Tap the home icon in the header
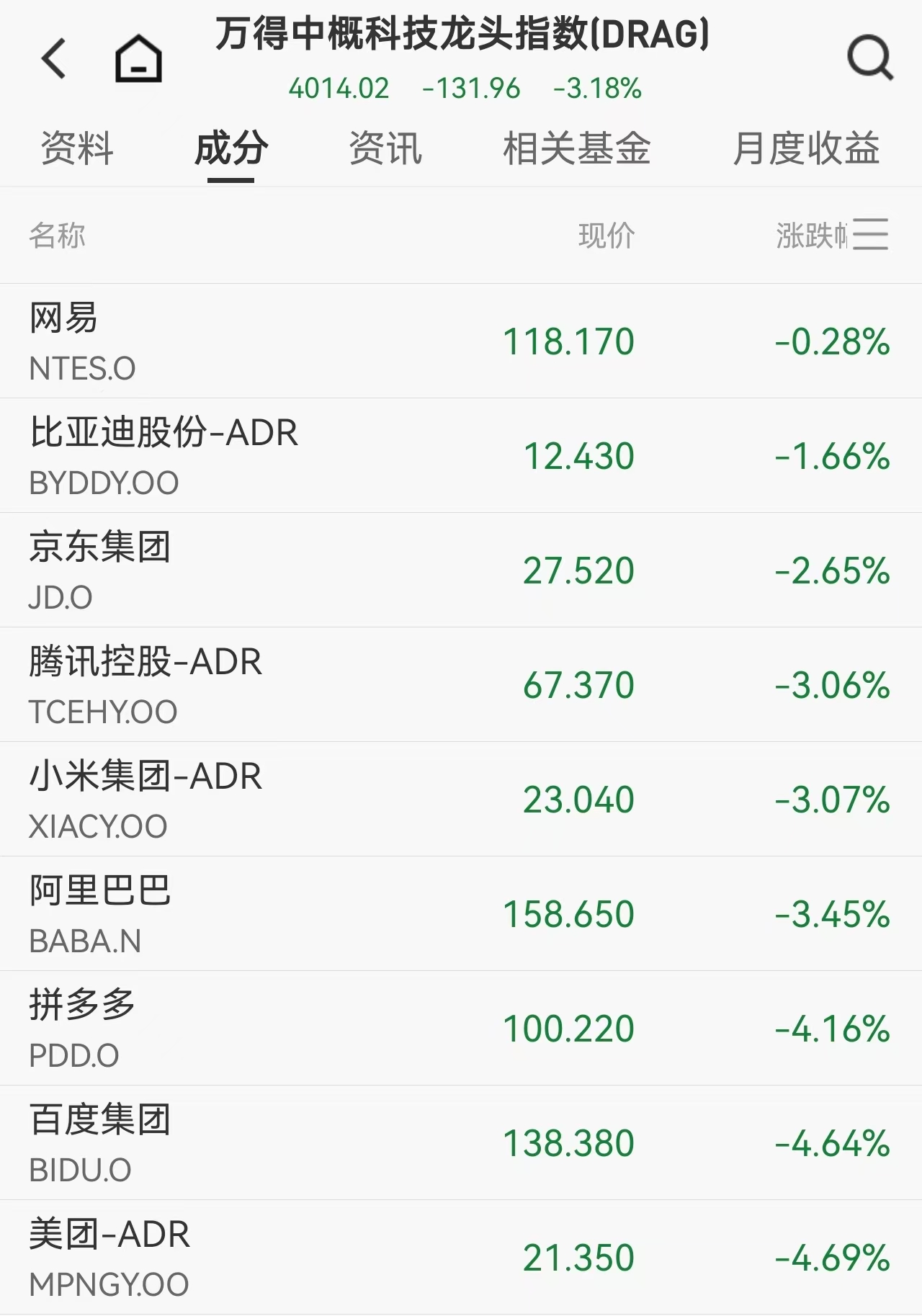Viewport: 922px width, 1316px height. (x=138, y=58)
